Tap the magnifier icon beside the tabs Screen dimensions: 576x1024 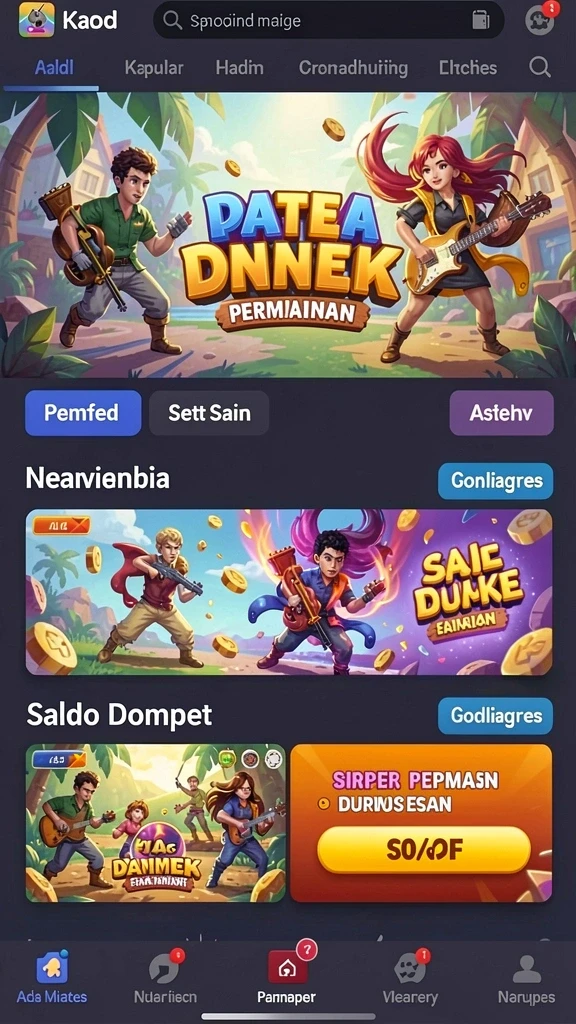click(540, 67)
